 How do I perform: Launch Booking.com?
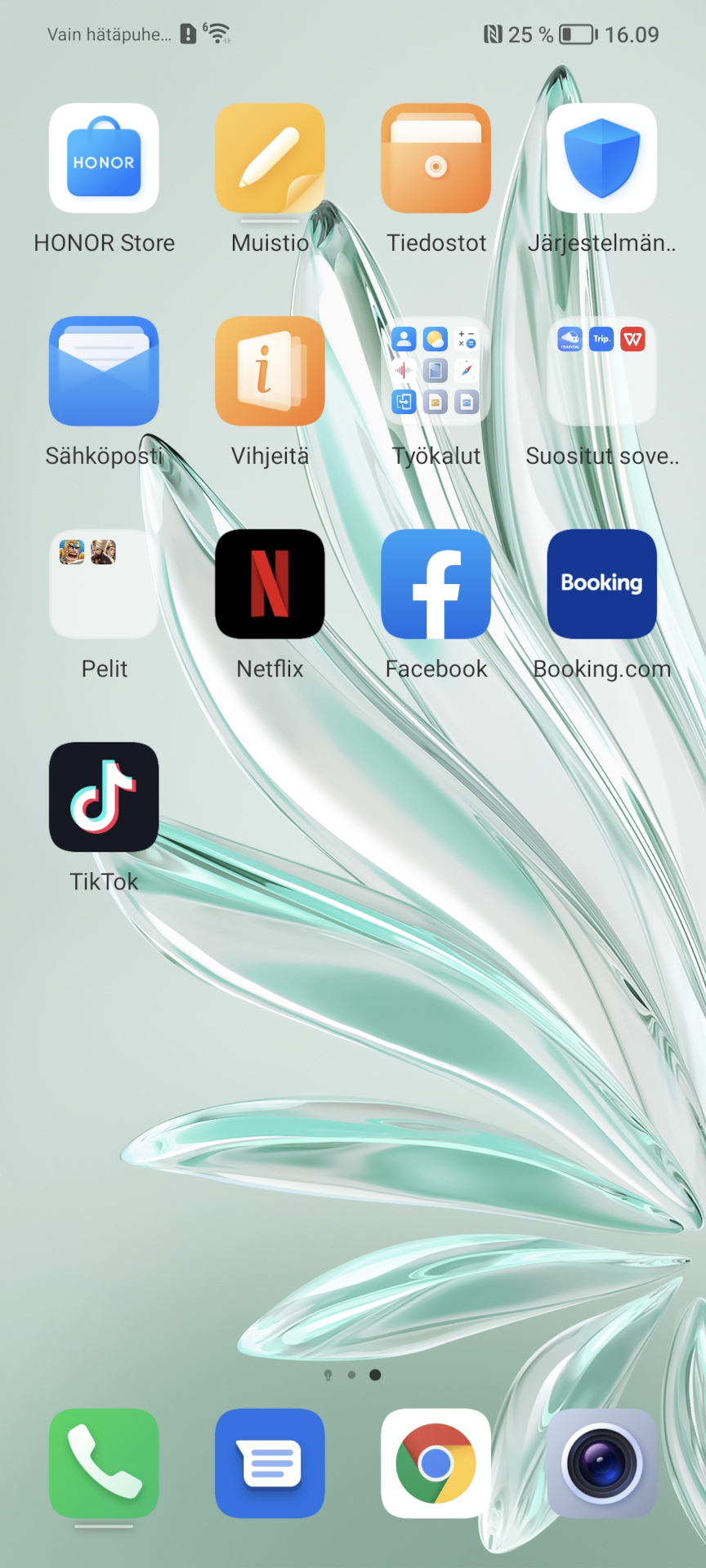[x=602, y=584]
